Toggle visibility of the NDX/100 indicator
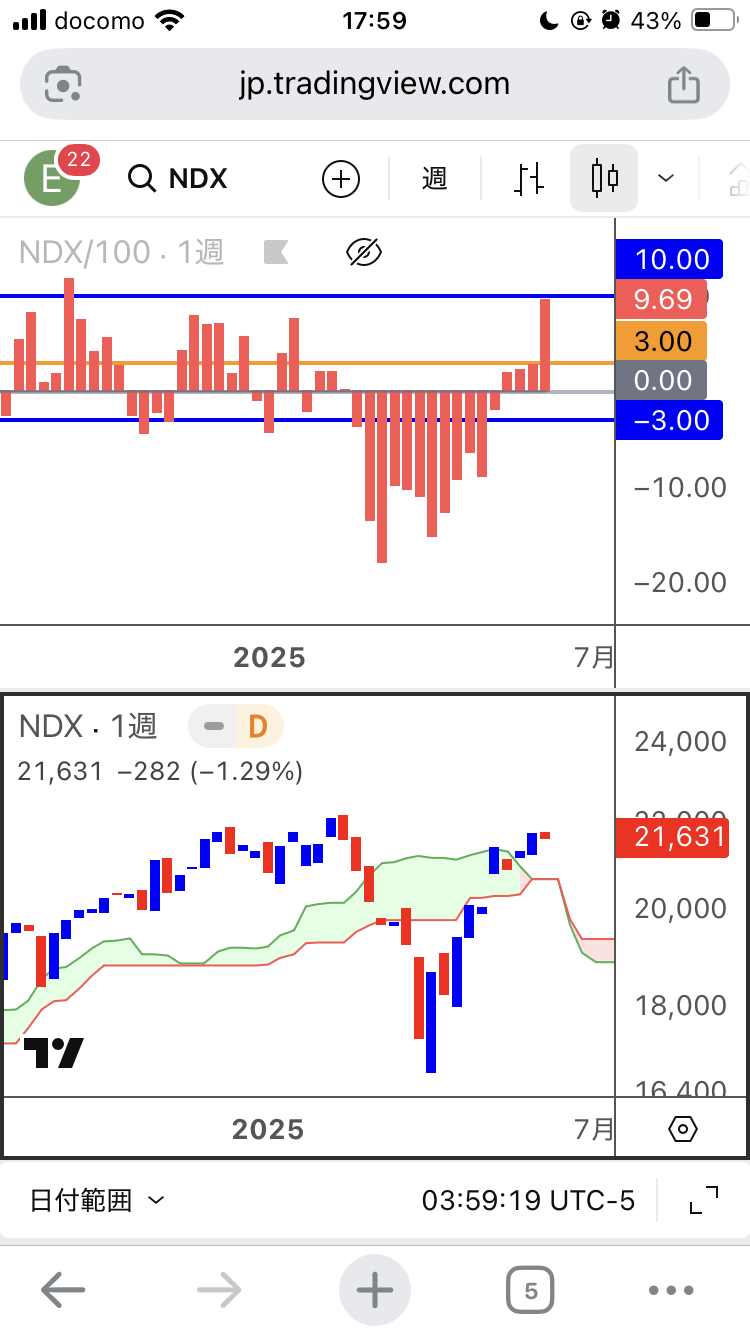The height and width of the screenshot is (1334, 750). point(365,253)
